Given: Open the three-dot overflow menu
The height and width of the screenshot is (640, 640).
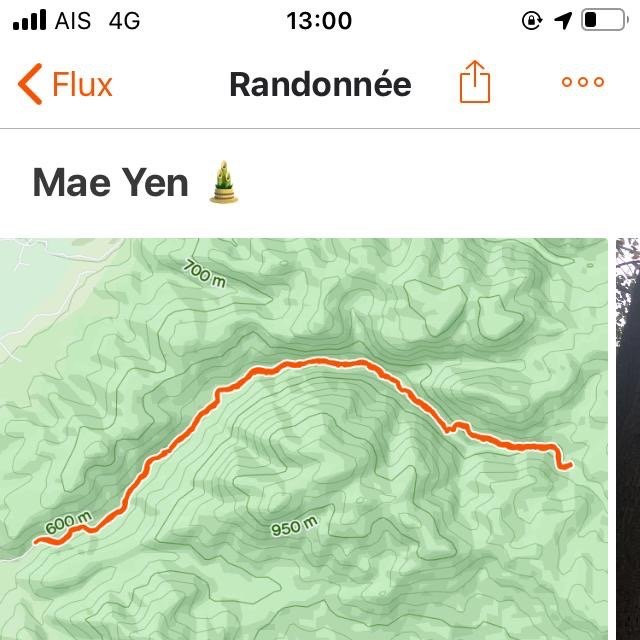Looking at the screenshot, I should click(583, 83).
